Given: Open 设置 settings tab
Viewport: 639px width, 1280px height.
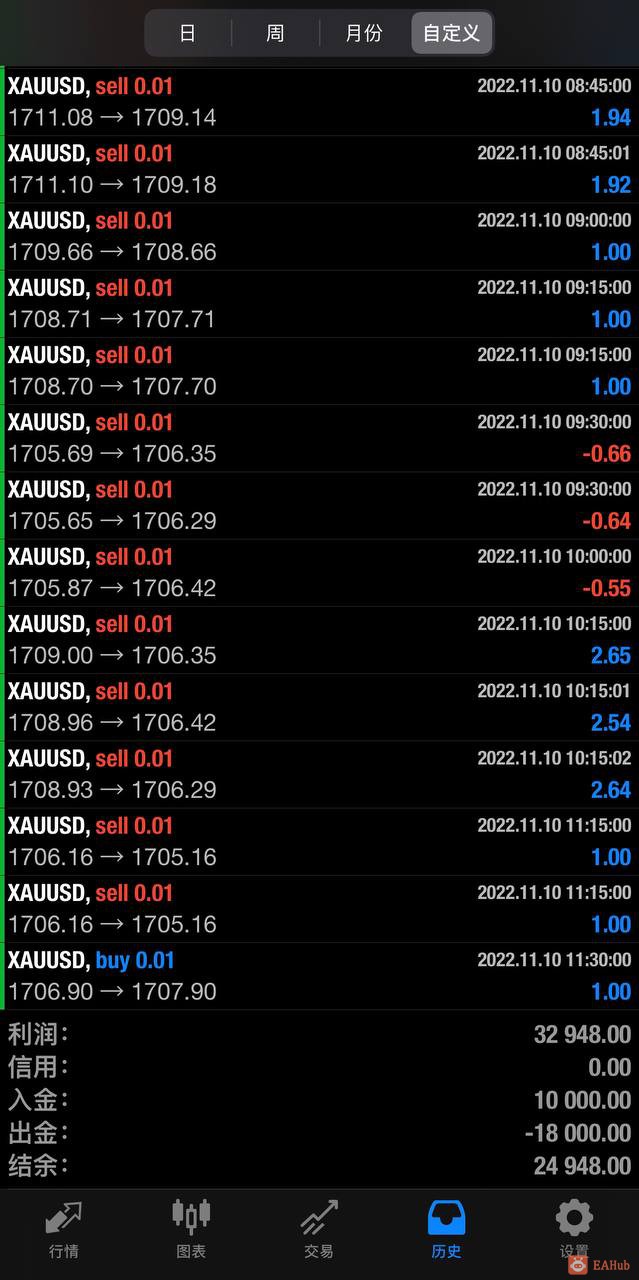Looking at the screenshot, I should click(x=574, y=1229).
